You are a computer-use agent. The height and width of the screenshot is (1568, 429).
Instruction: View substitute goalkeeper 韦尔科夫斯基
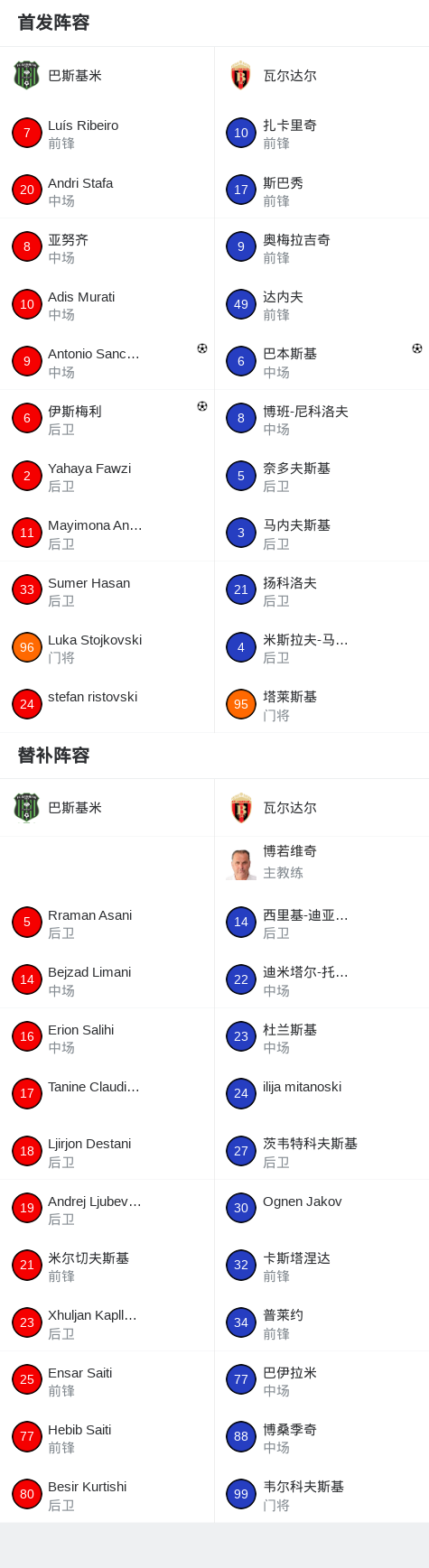pyautogui.click(x=322, y=1494)
